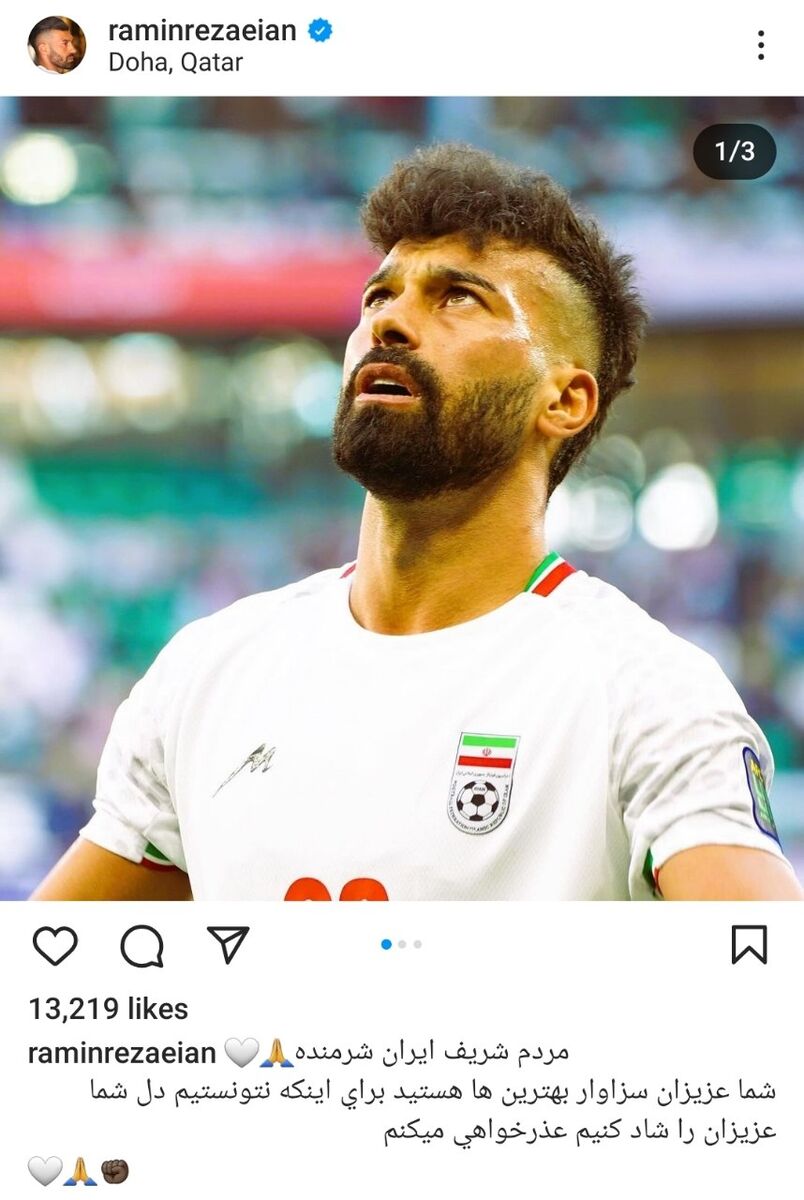
Task: Open the post's three-dot overflow menu
Action: pyautogui.click(x=761, y=45)
